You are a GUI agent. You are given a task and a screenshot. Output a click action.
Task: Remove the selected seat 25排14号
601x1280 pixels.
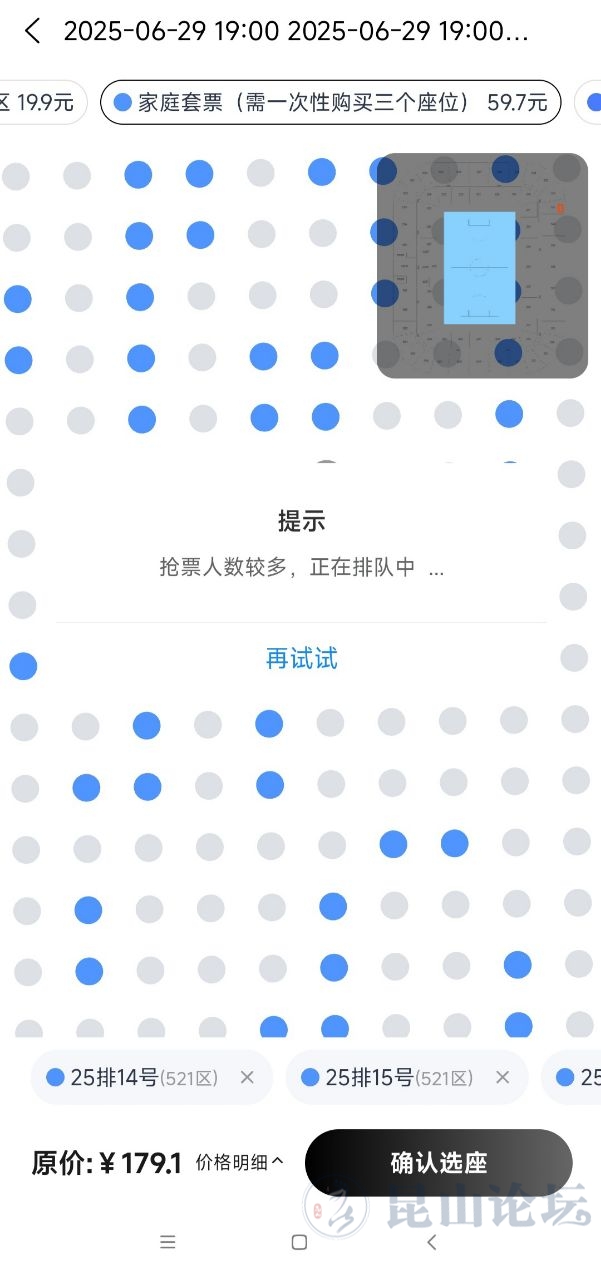pos(248,1077)
